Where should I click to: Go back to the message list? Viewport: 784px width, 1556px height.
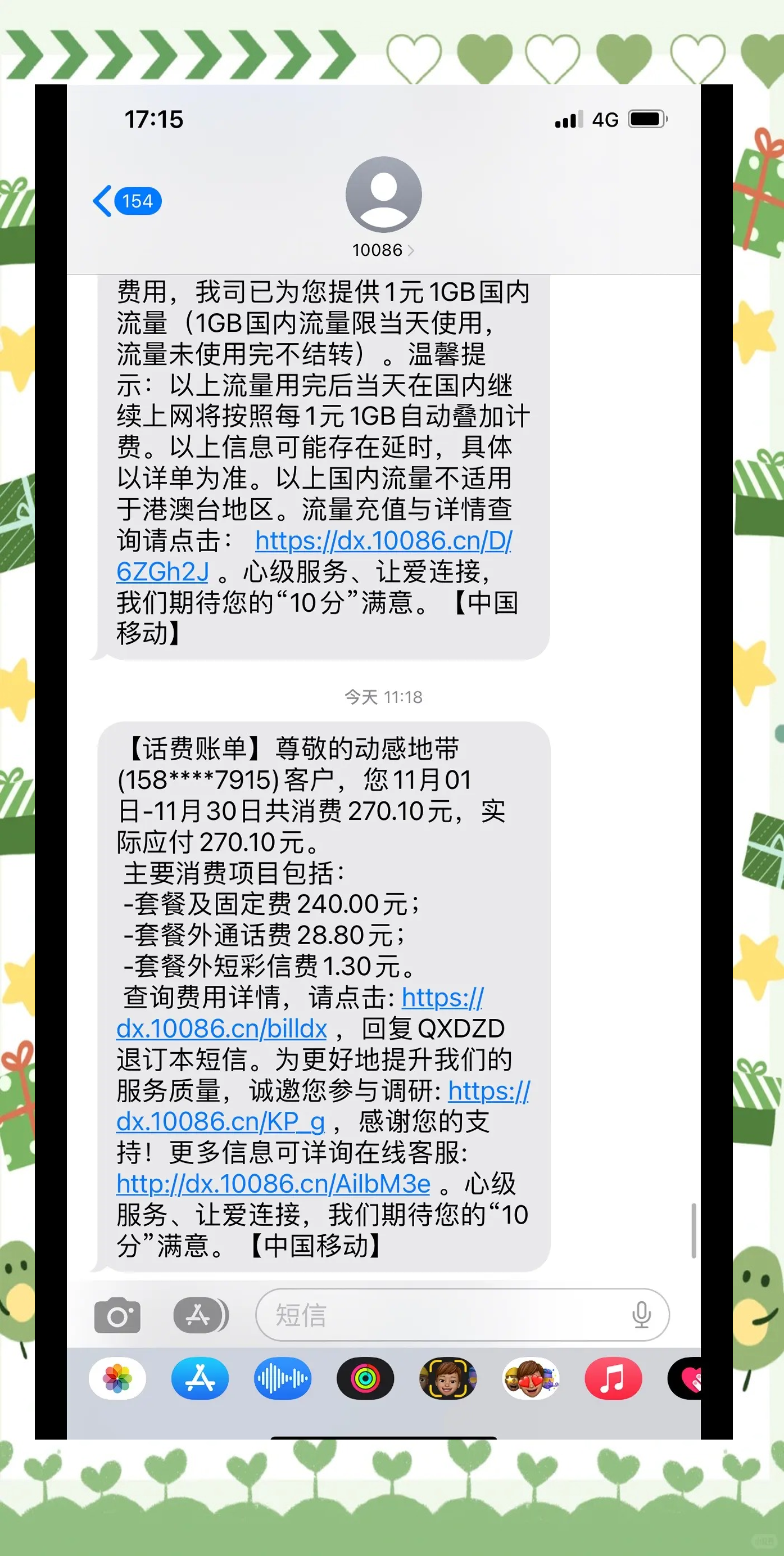[x=127, y=201]
